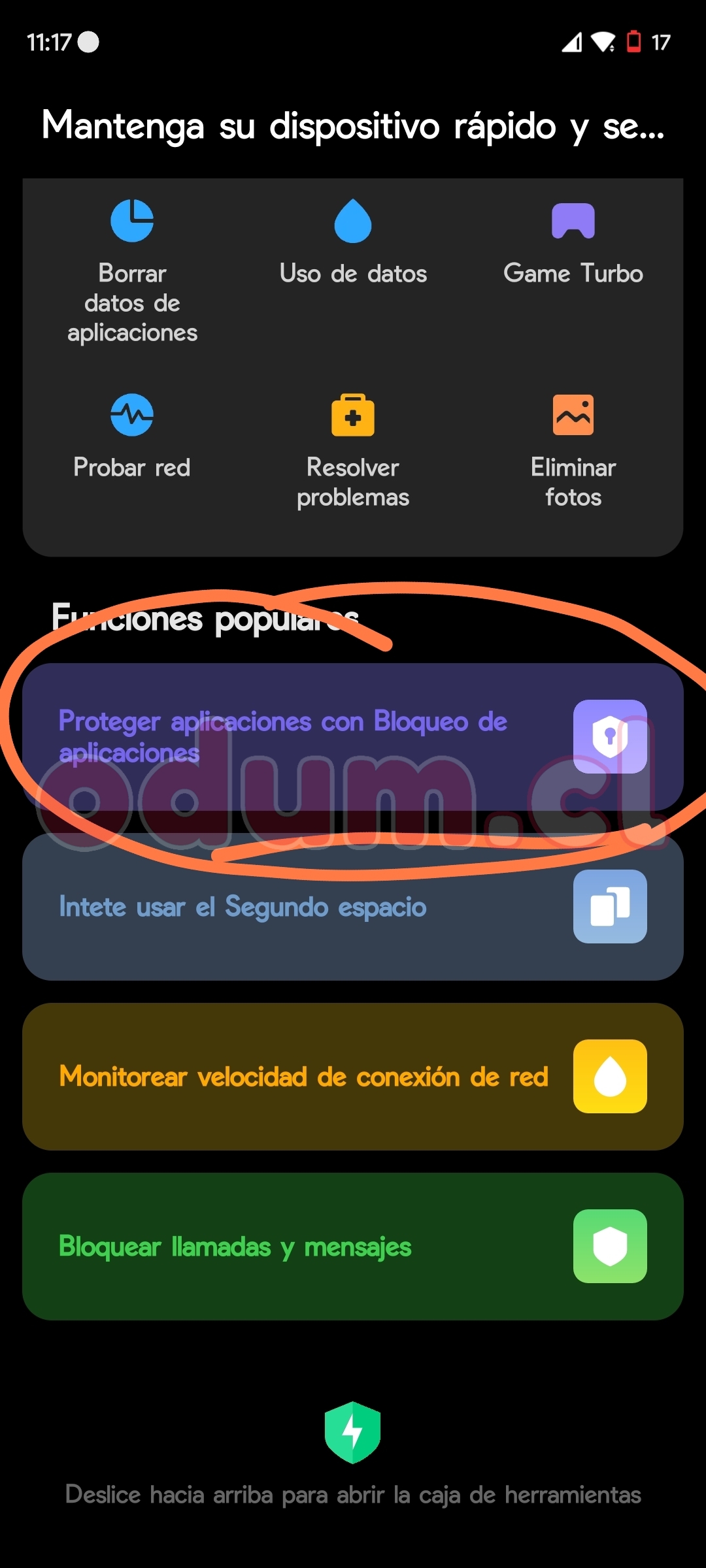Open Uso de datos

(353, 242)
